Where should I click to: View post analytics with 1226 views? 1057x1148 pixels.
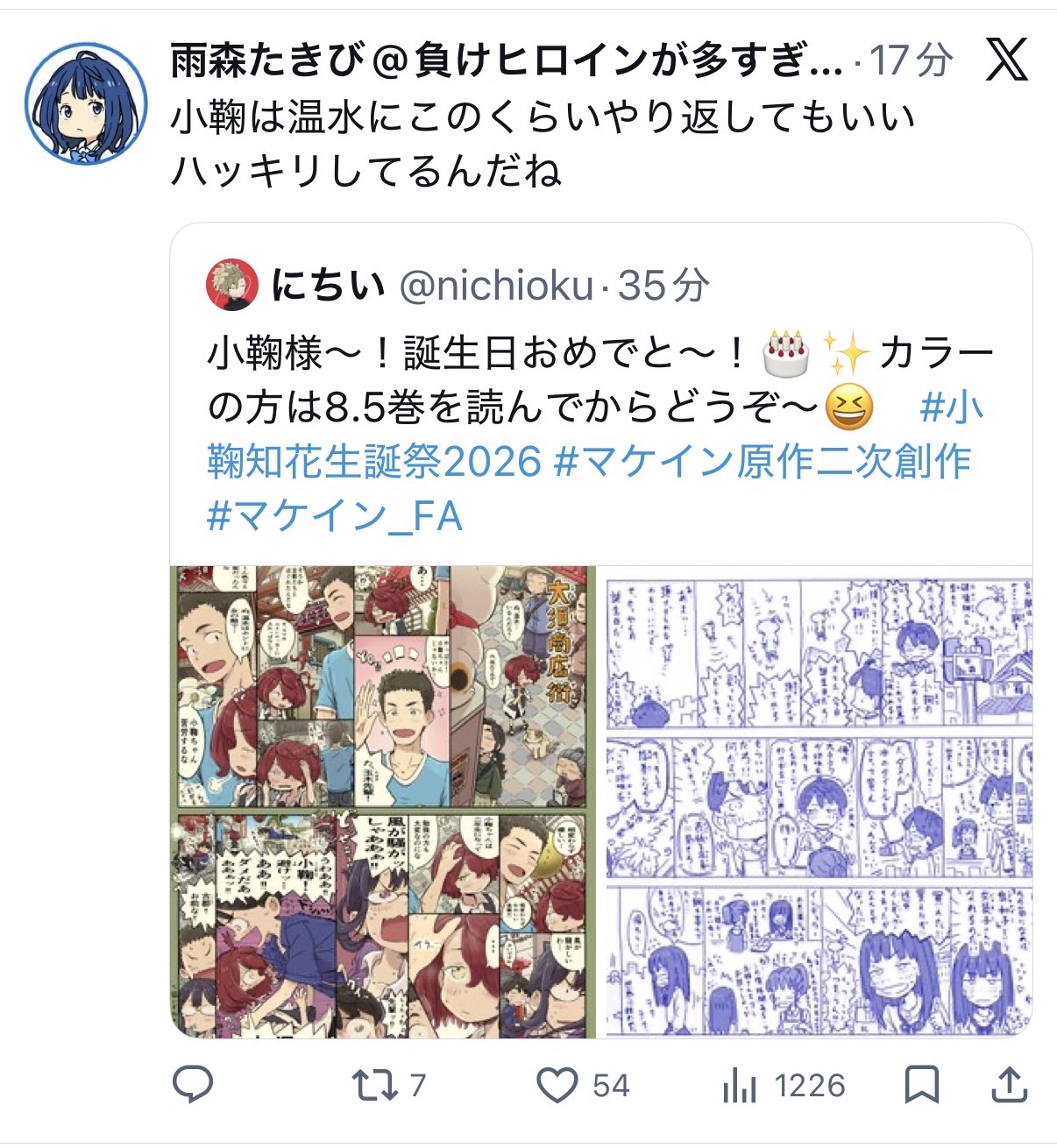[784, 1087]
